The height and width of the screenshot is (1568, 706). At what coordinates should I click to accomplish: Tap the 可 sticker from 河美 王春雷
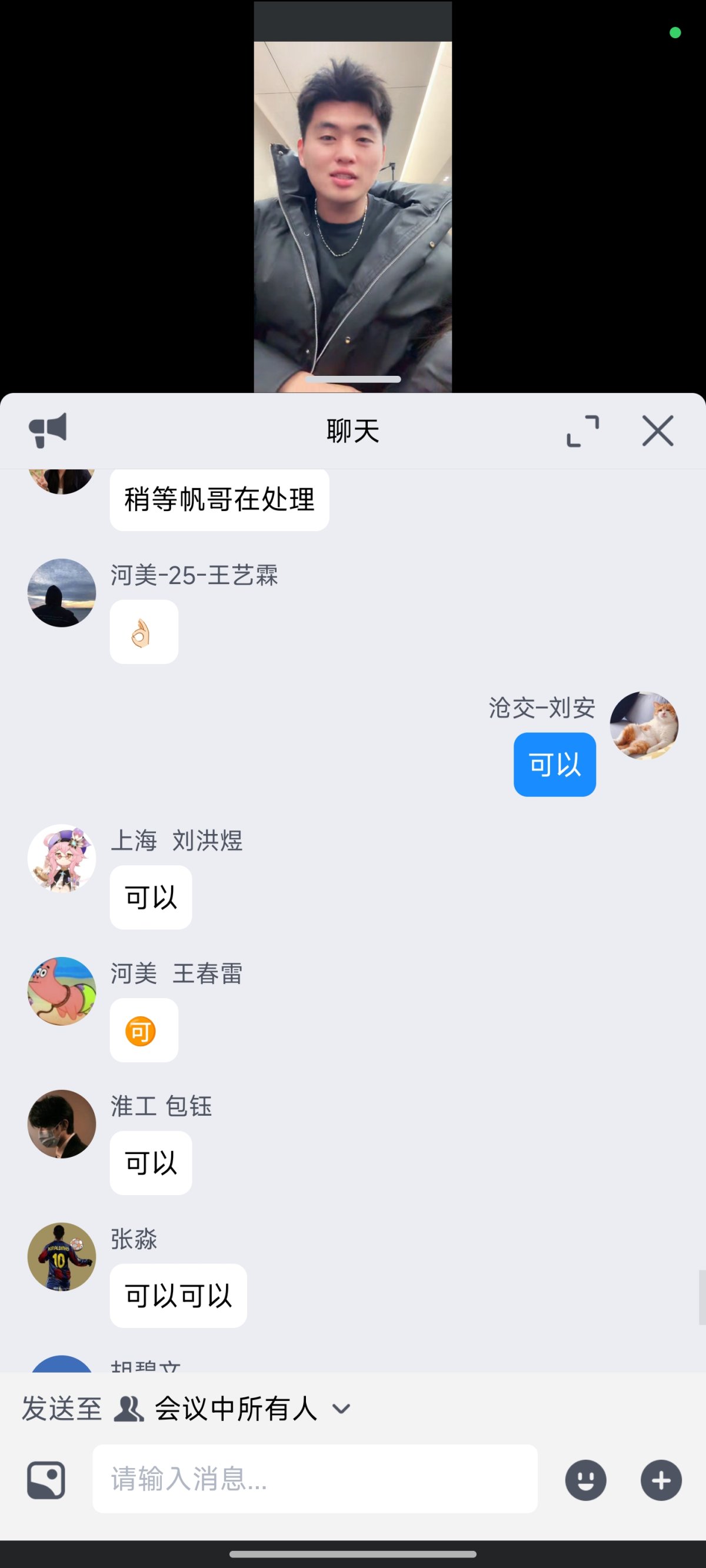click(x=144, y=1030)
